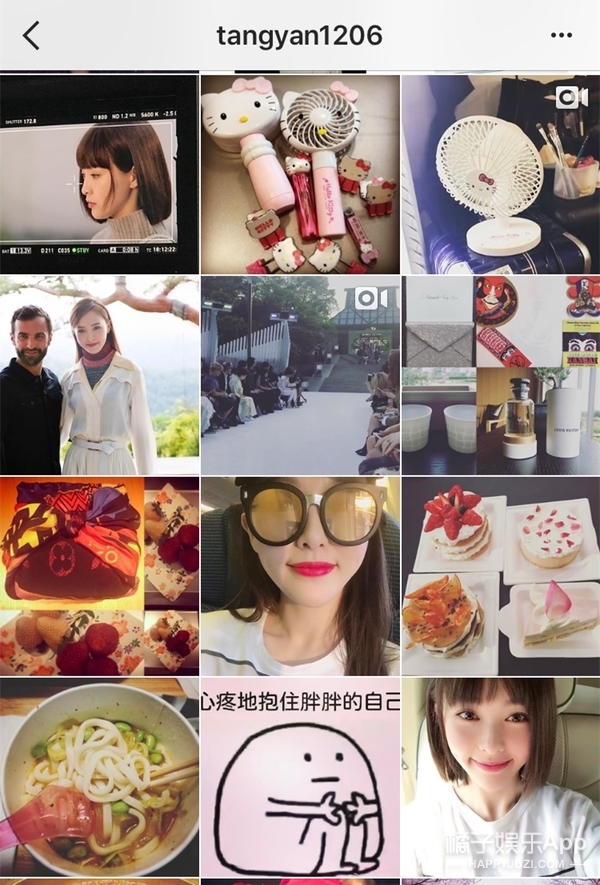Open the wrapped gift and fruit collage

click(x=99, y=576)
